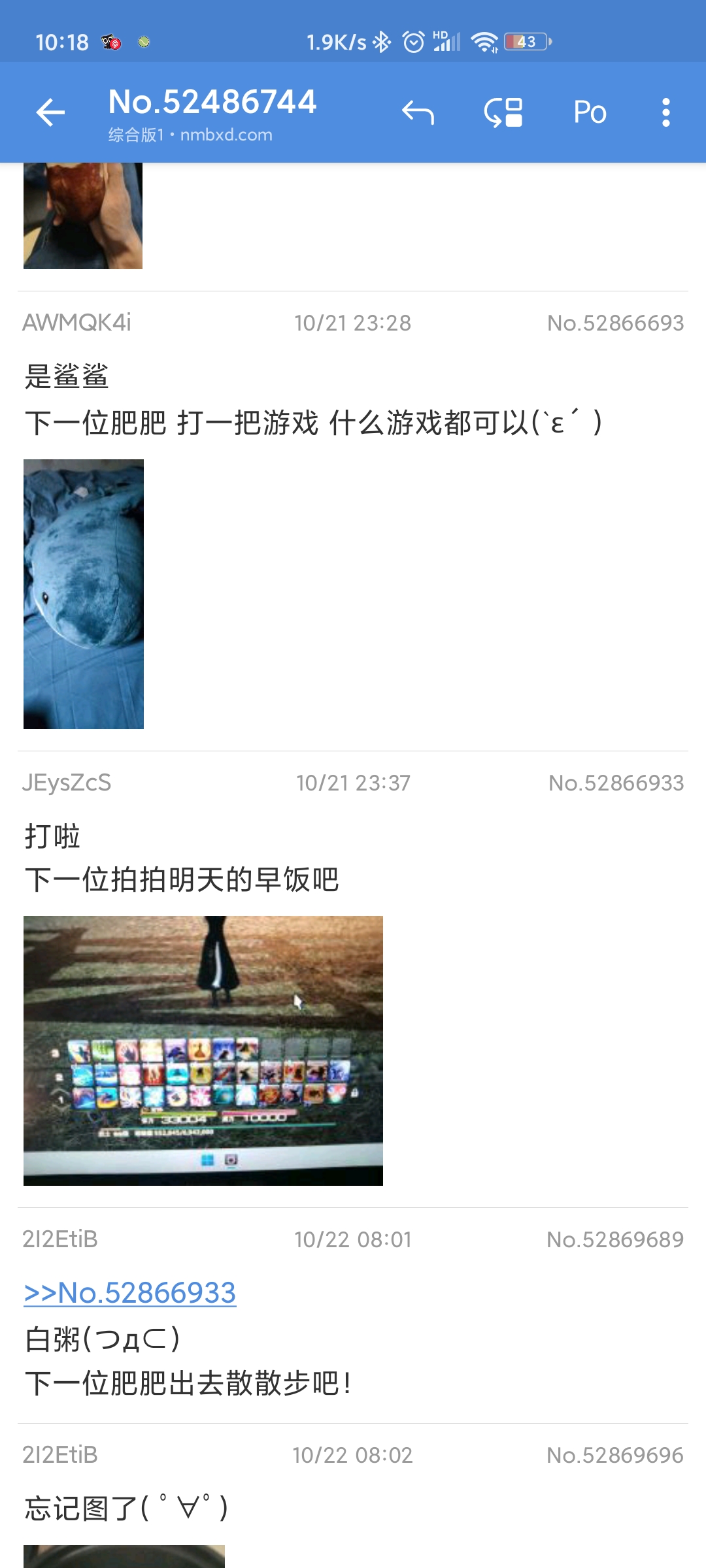Screen dimensions: 706x1568
Task: View the game screenshot posted by JEysZcS
Action: tap(203, 1051)
